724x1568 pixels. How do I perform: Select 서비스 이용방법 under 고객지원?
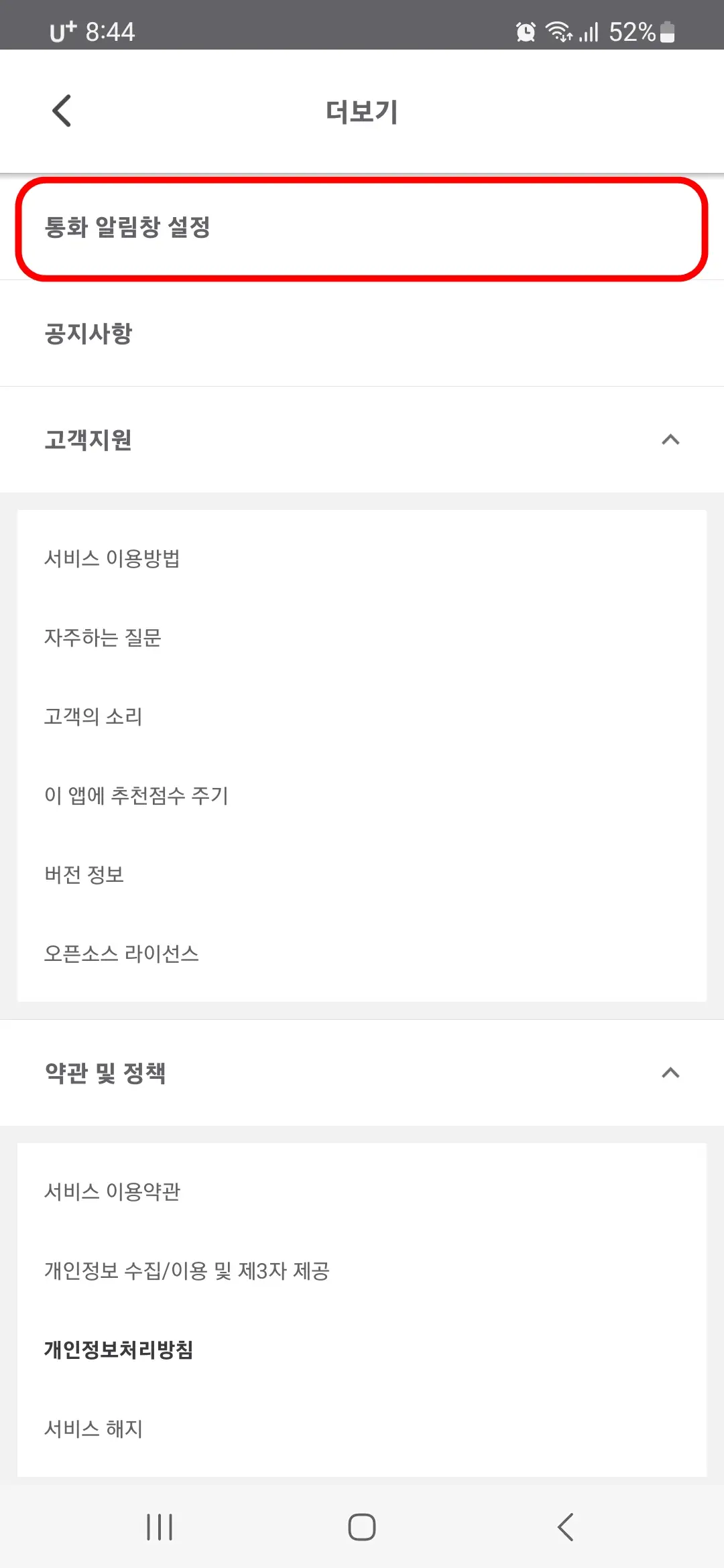[362, 559]
